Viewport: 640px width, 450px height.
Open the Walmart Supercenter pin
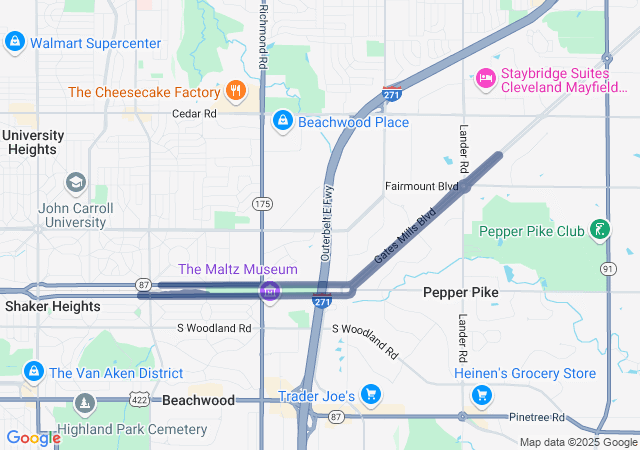click(15, 42)
